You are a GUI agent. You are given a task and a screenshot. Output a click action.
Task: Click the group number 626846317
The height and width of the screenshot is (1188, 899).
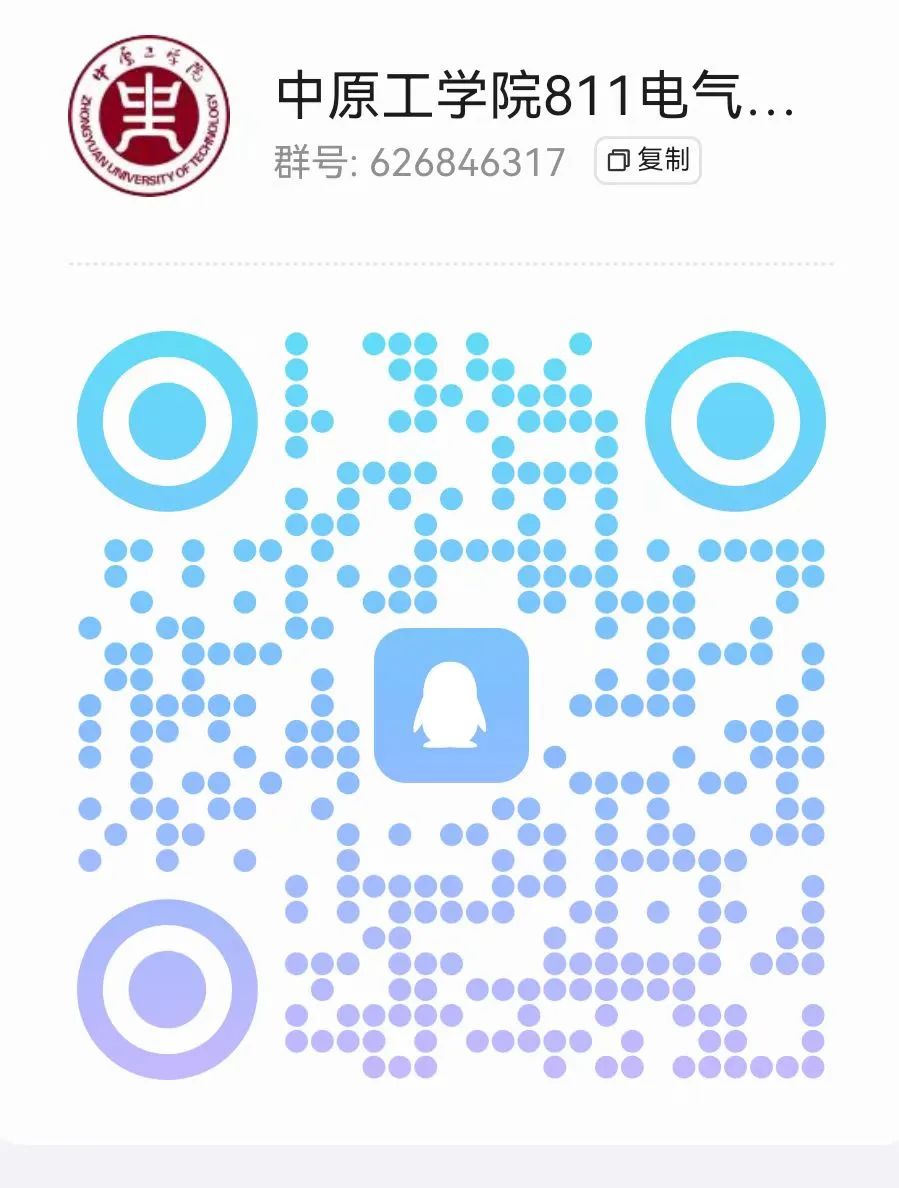[x=469, y=161]
